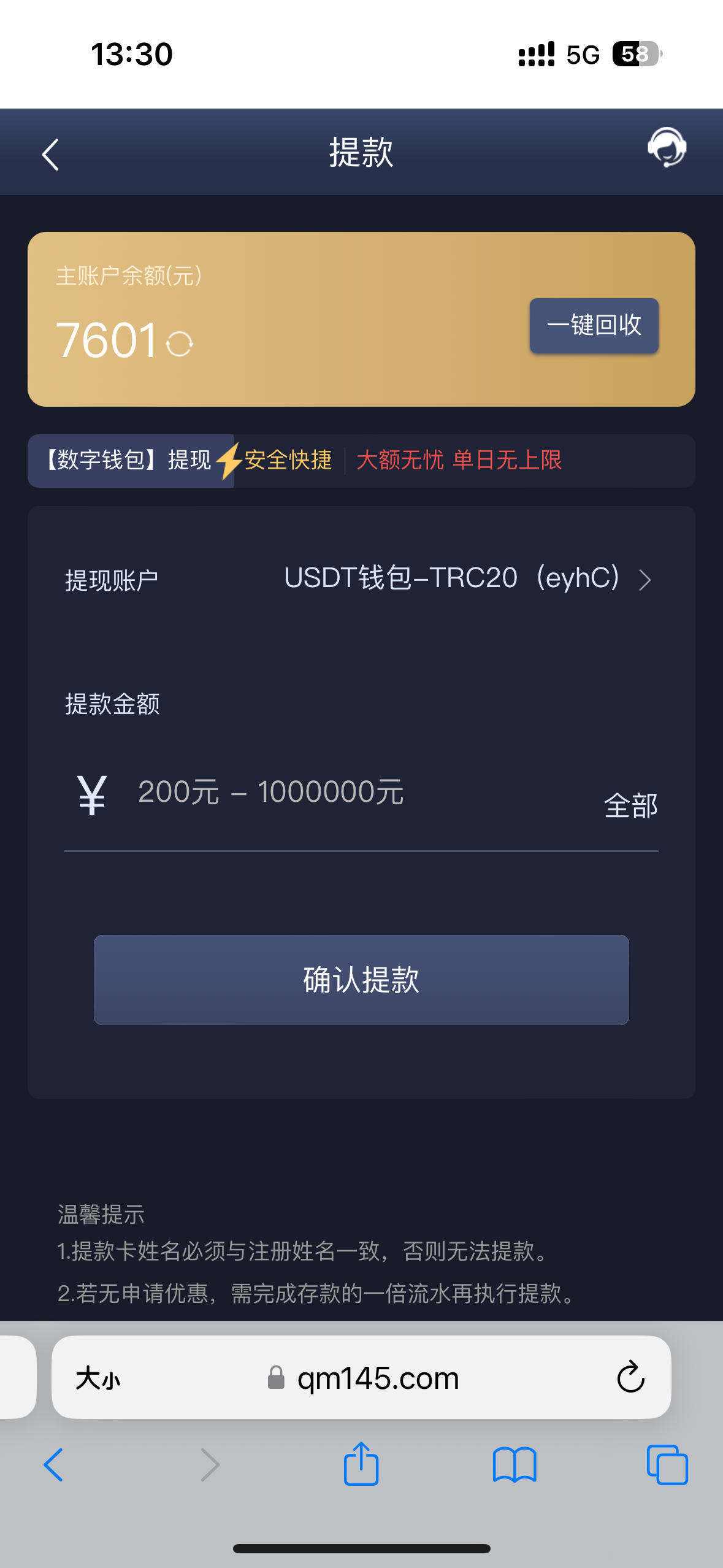Open the 大小 page settings in Safari

(98, 1378)
